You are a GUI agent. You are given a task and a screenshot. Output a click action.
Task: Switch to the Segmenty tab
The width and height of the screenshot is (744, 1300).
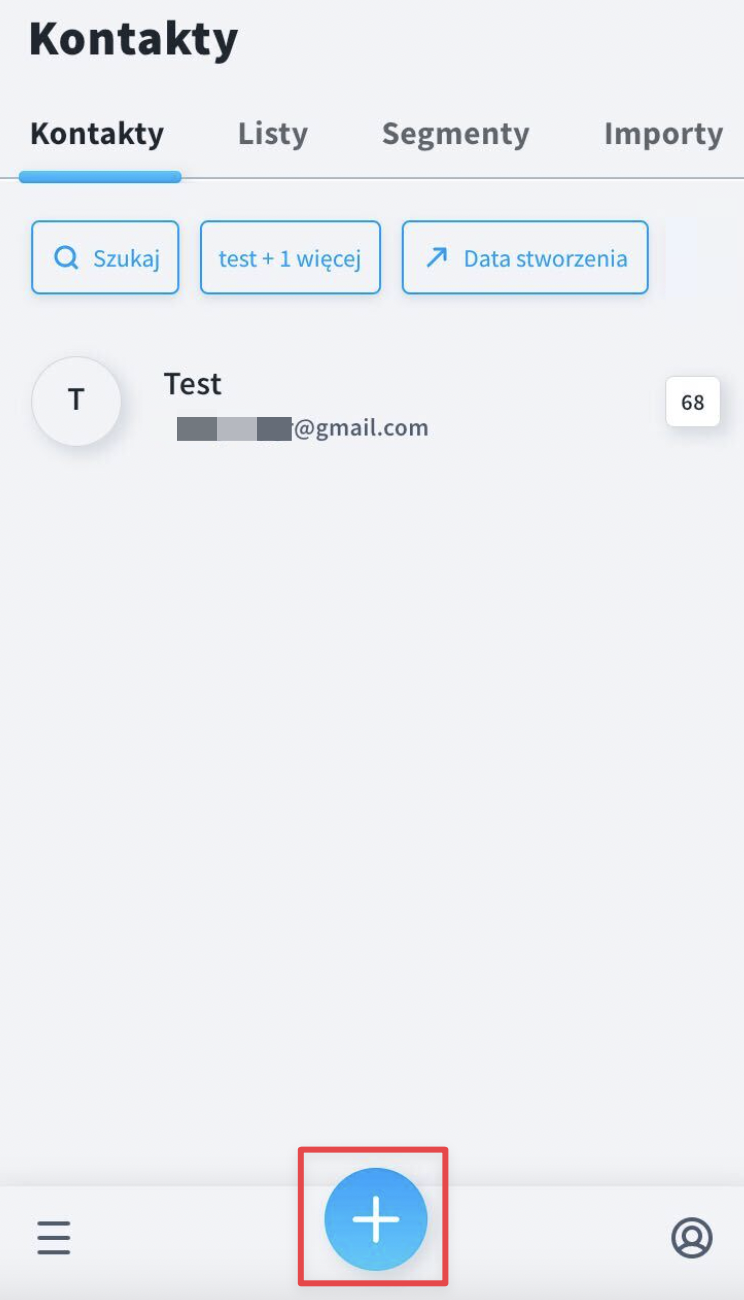(456, 134)
